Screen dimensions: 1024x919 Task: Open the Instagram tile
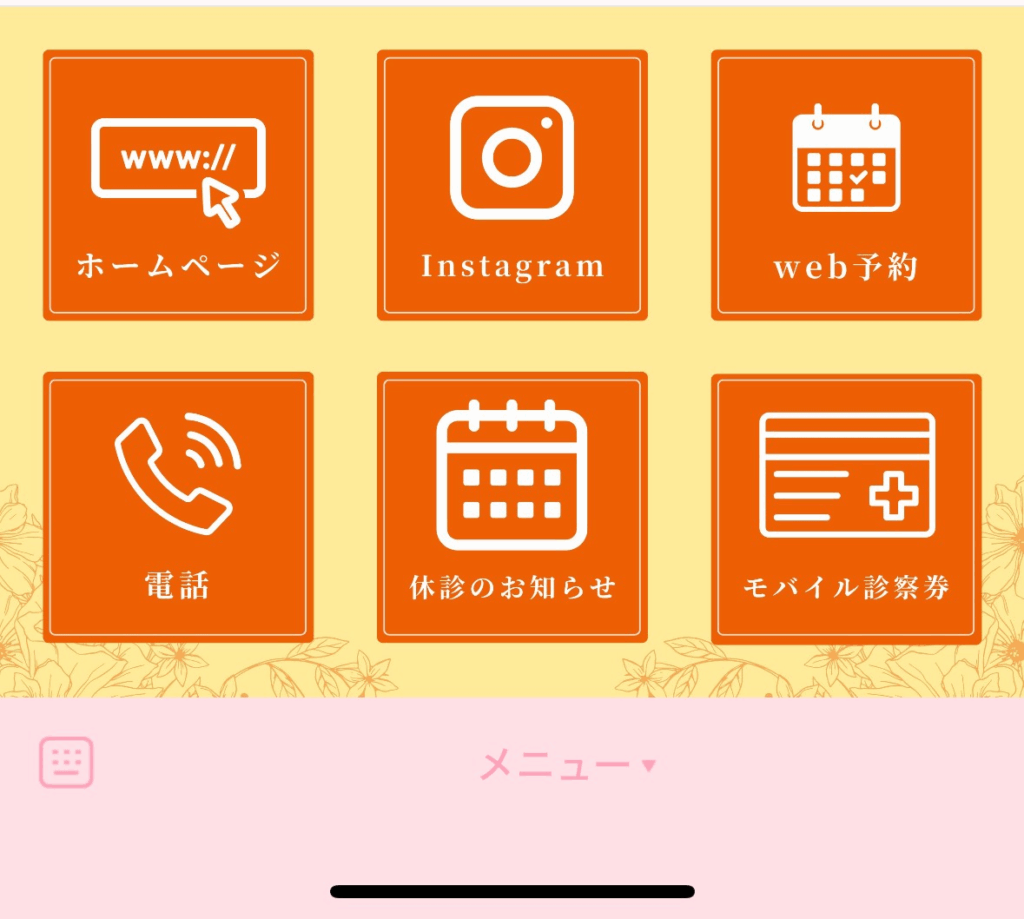[512, 186]
